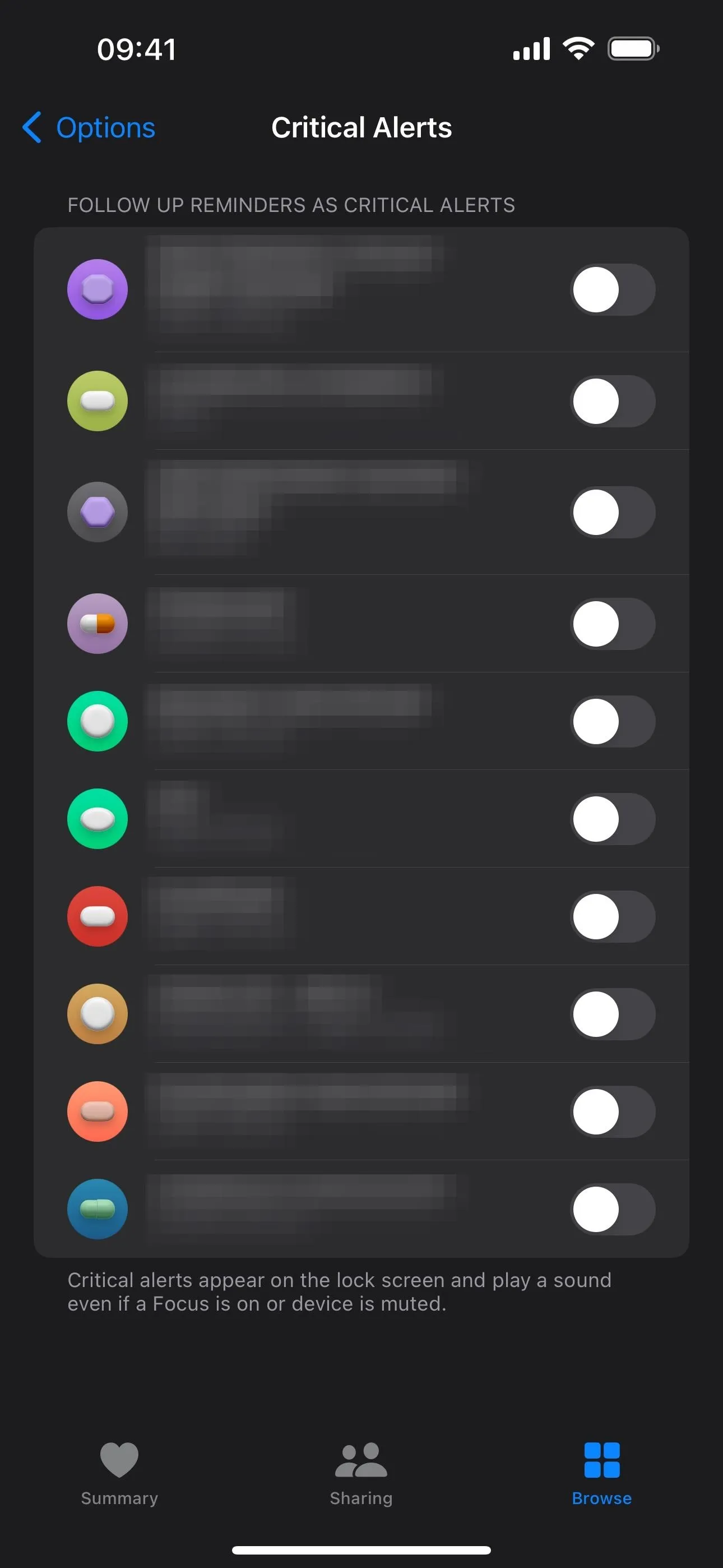
Task: Enable alerts for blue background green capsule
Action: click(612, 1209)
